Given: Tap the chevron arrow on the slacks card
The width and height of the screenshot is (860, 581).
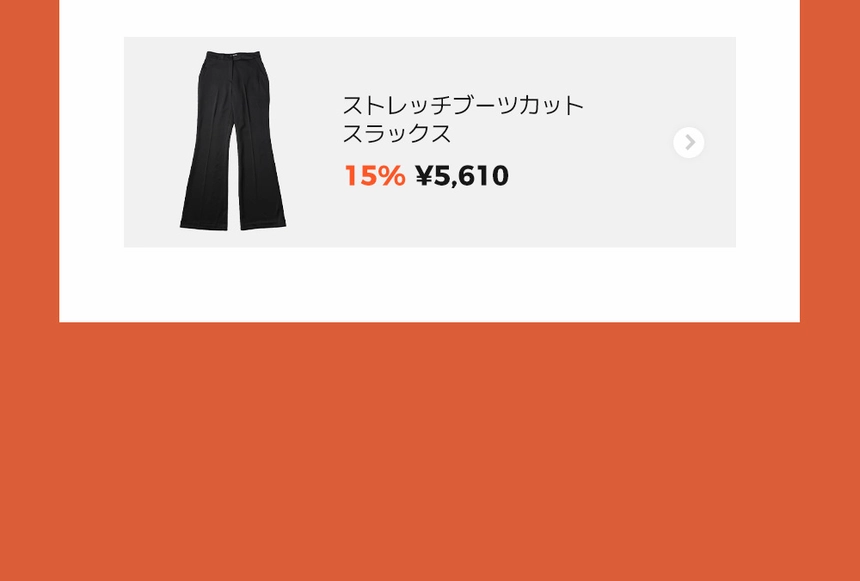Looking at the screenshot, I should (x=688, y=143).
